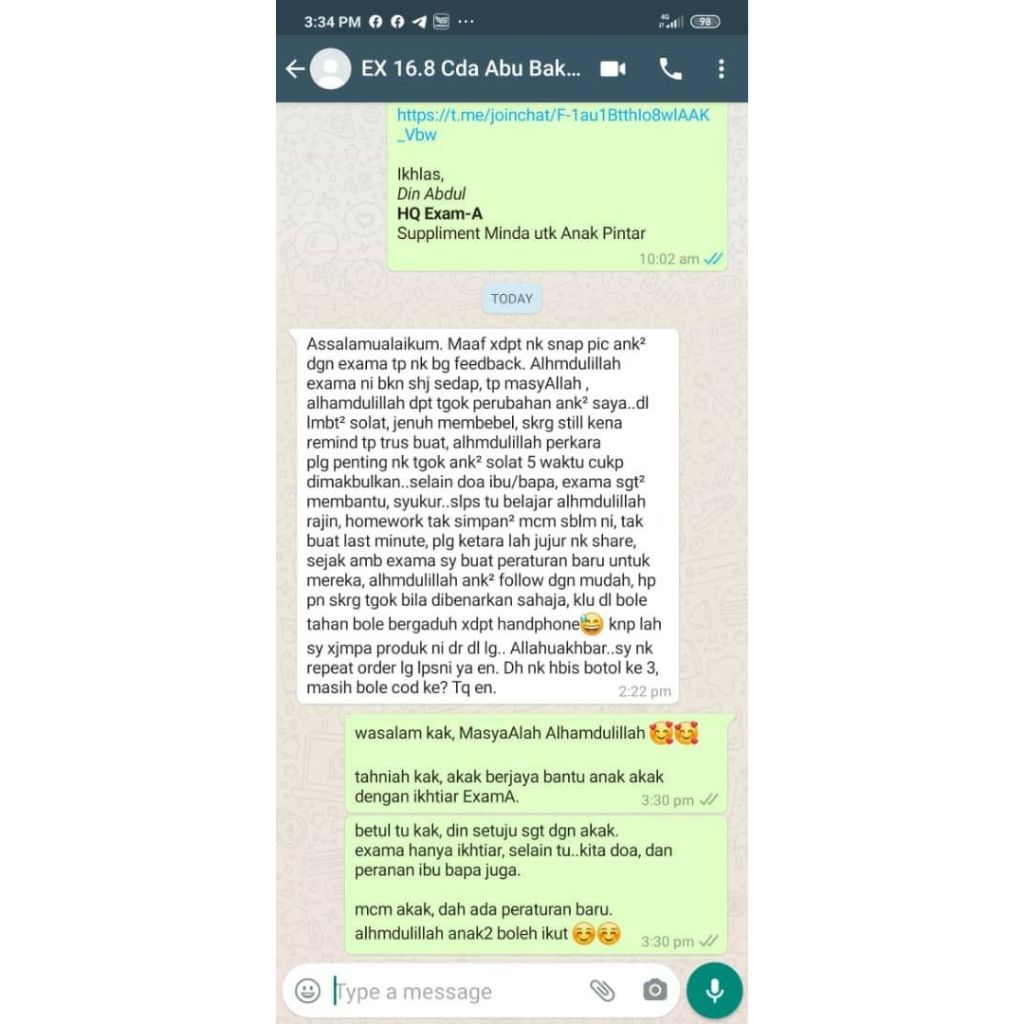Start a video call
Image resolution: width=1024 pixels, height=1024 pixels.
(613, 69)
